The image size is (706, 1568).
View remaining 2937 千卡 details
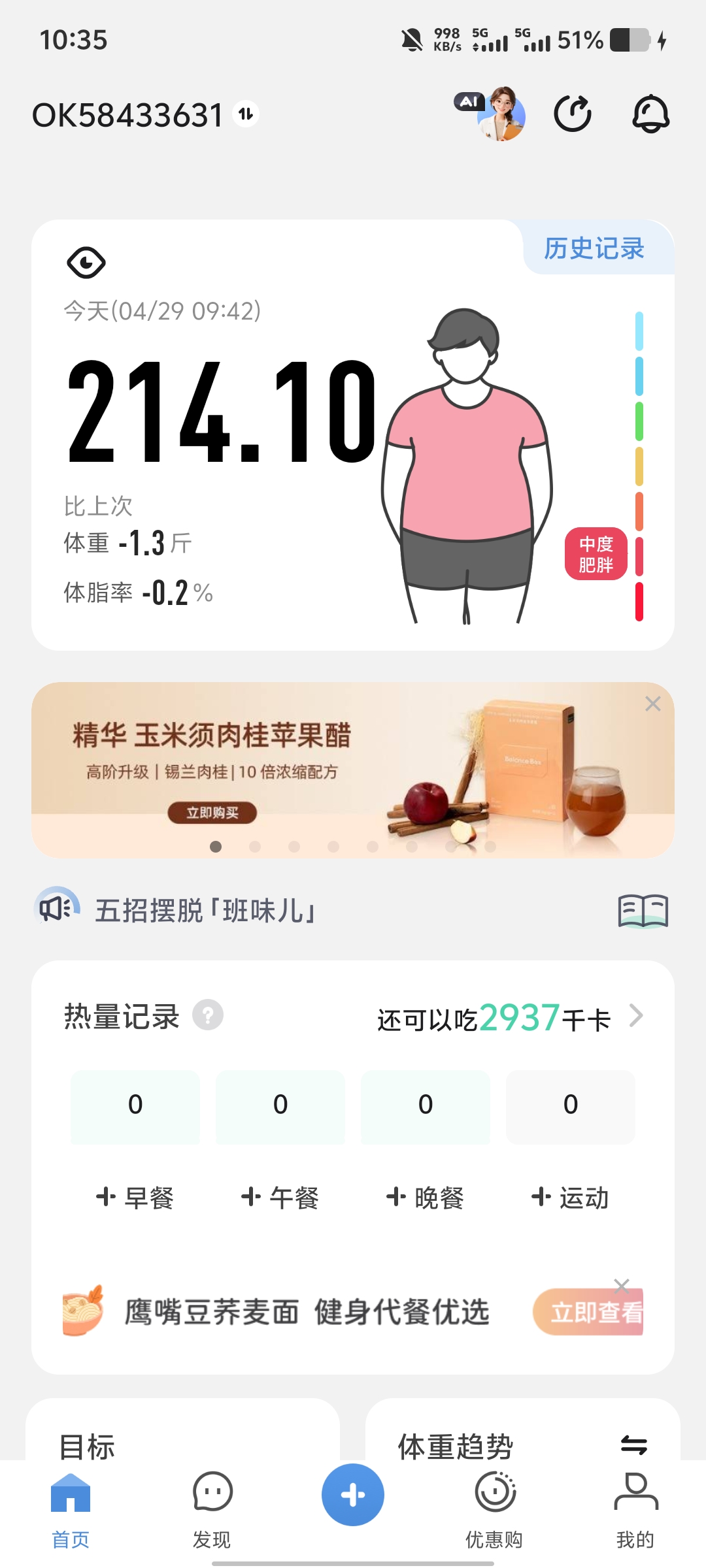point(510,1018)
